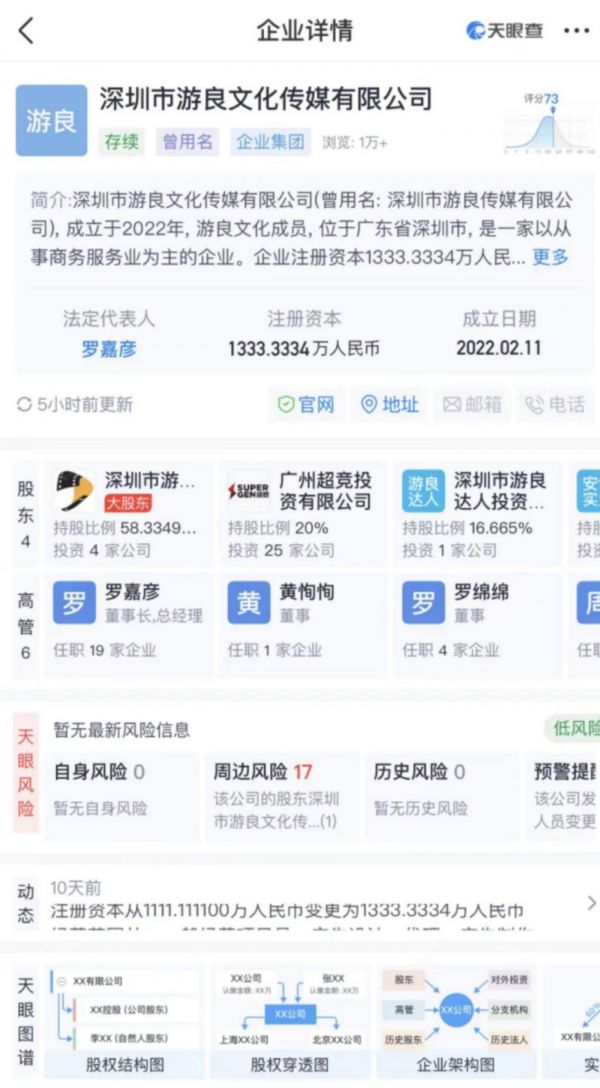Viewport: 600px width, 1088px height.
Task: View company 地址 location
Action: click(390, 404)
